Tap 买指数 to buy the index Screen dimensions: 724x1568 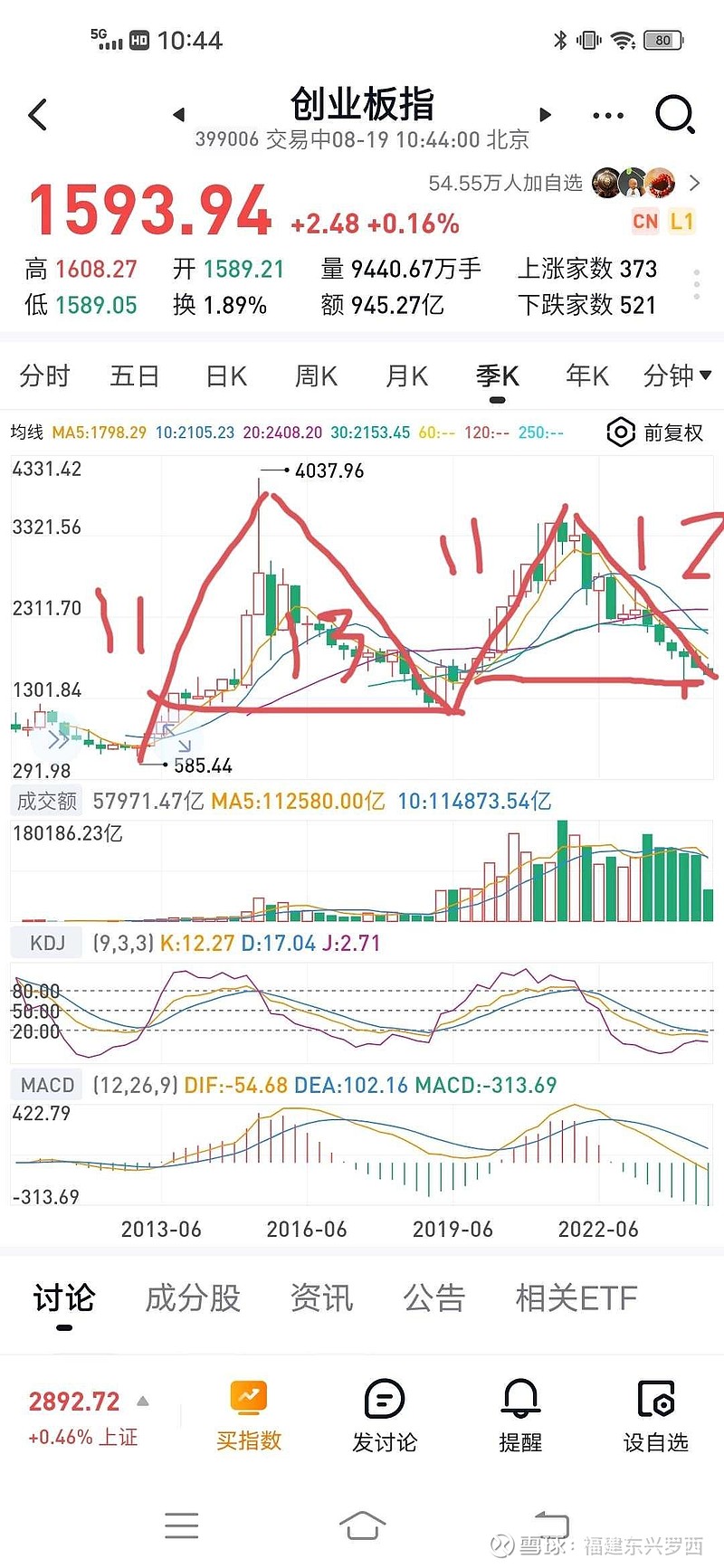(249, 1417)
